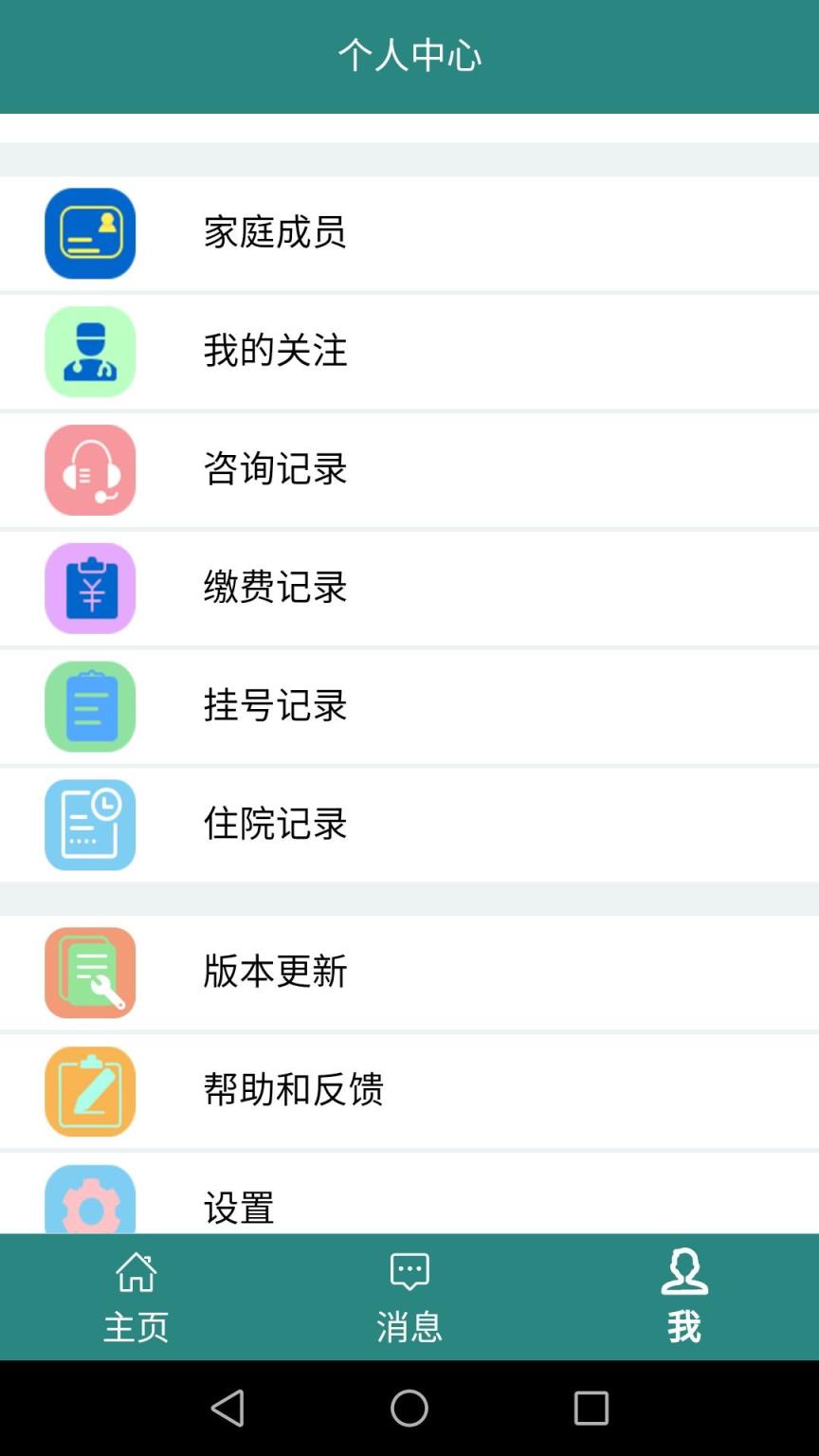Open the 咨询记录 page

[x=408, y=470]
